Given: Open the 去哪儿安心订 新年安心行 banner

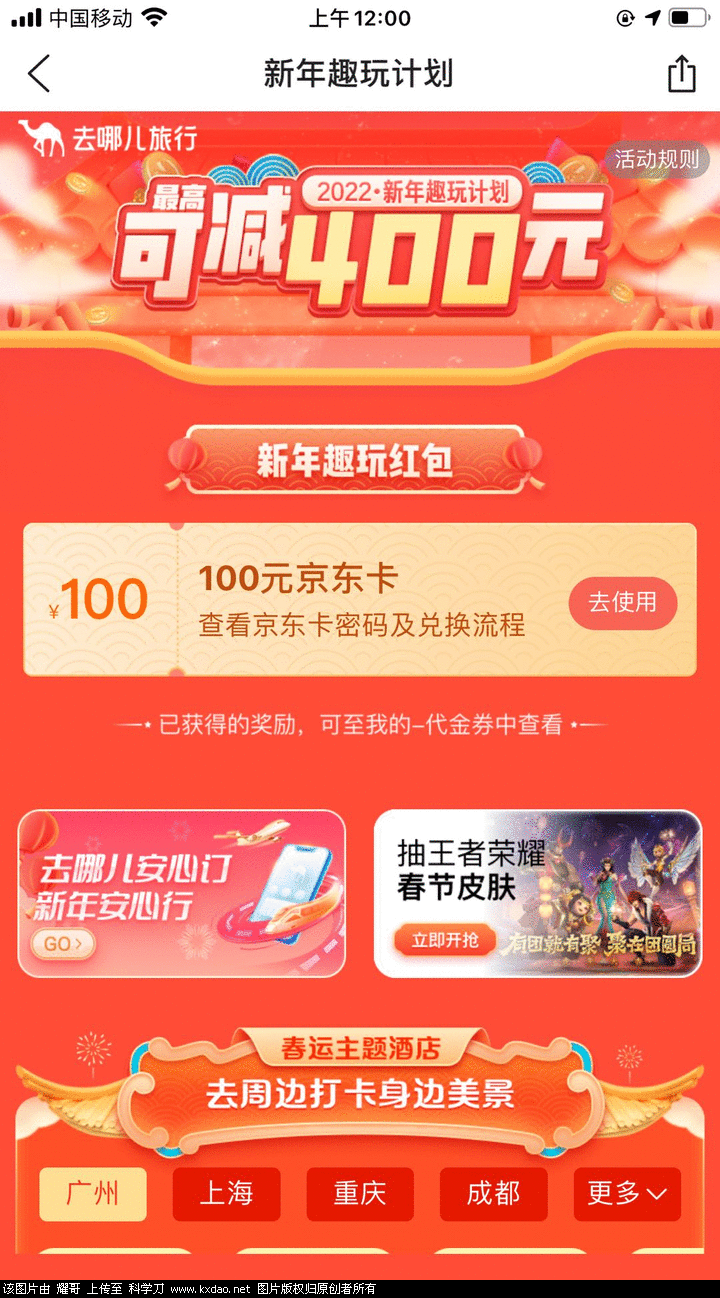Looking at the screenshot, I should [x=182, y=893].
